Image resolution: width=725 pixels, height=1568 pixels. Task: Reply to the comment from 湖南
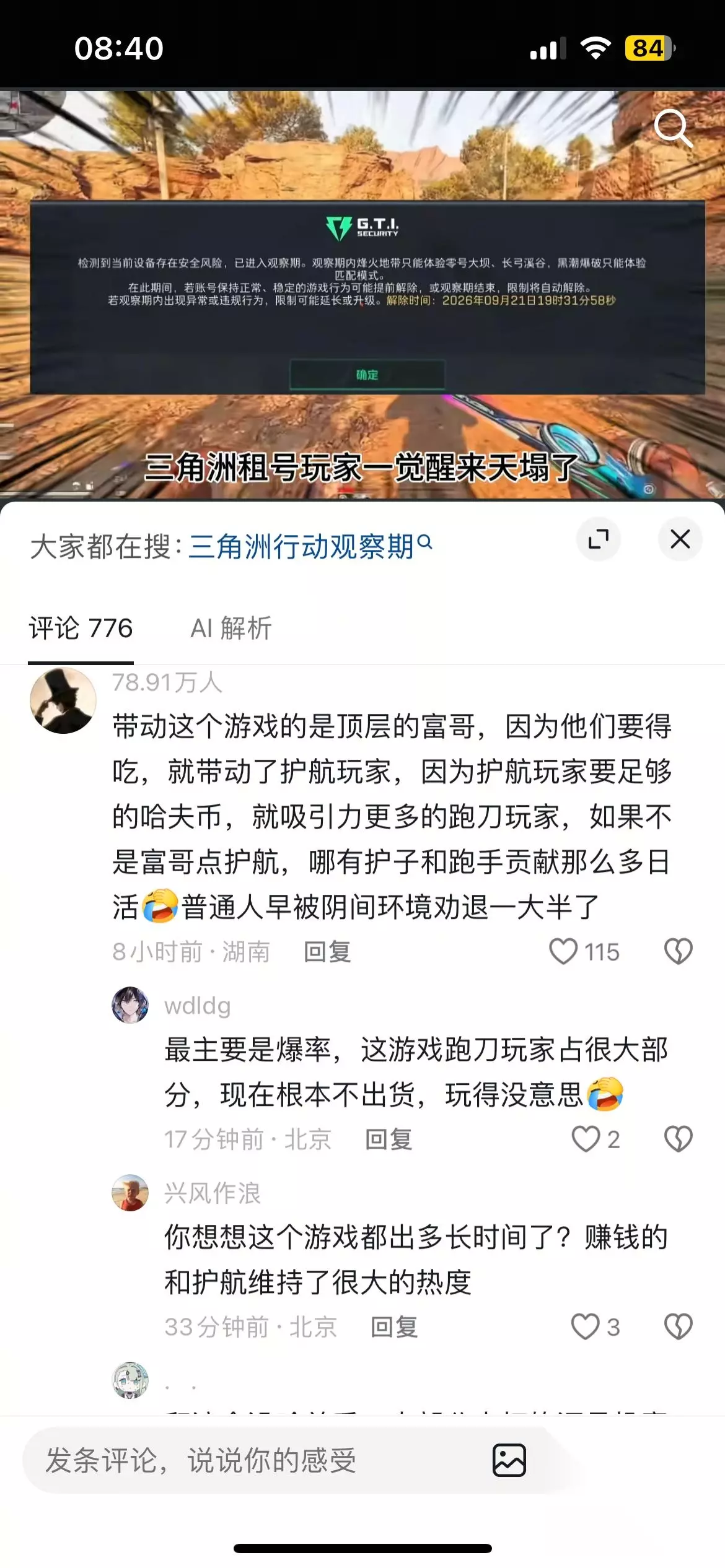(328, 952)
